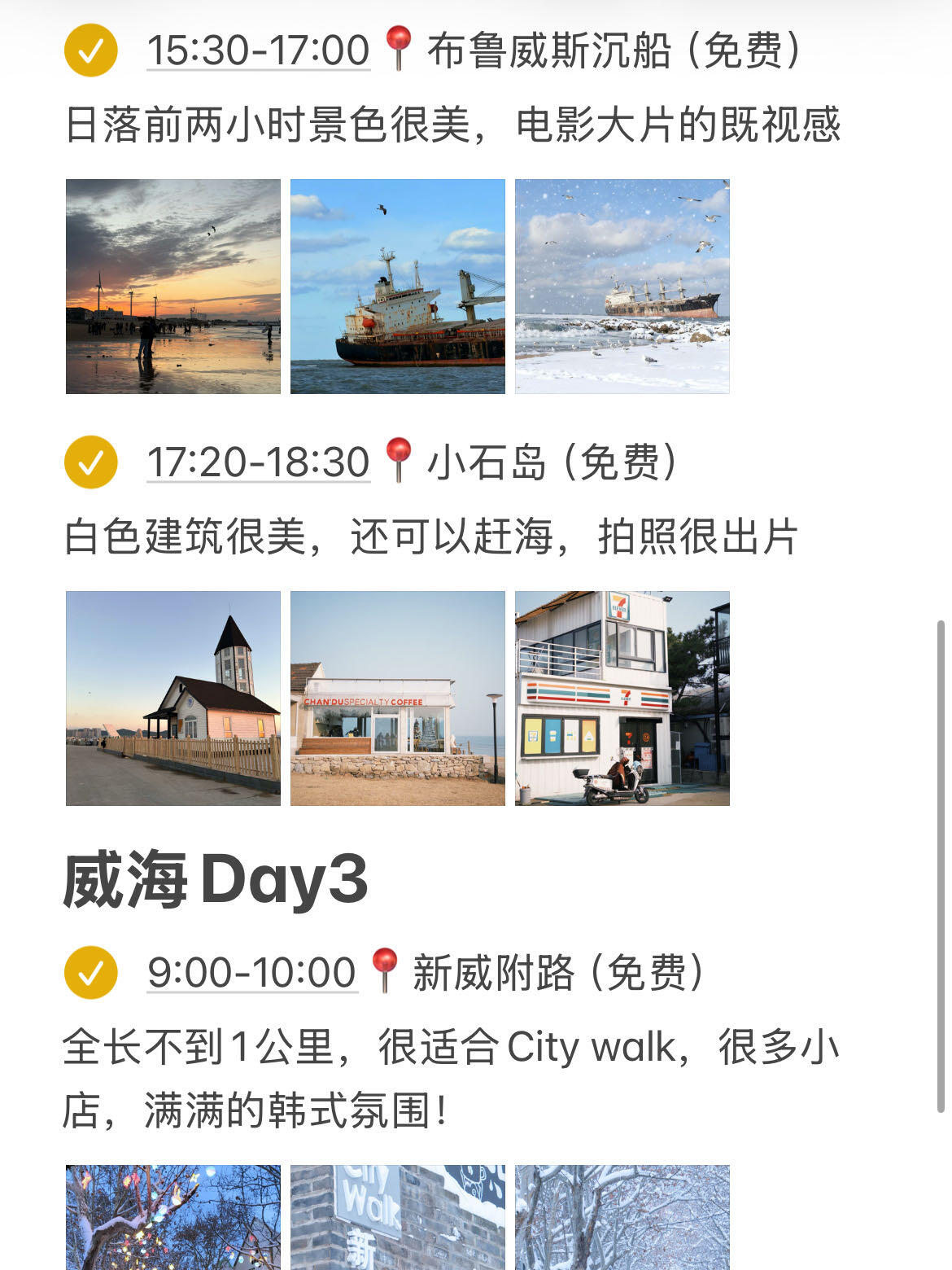
Task: Uncheck the 新威附路 checklist item
Action: pyautogui.click(x=91, y=973)
